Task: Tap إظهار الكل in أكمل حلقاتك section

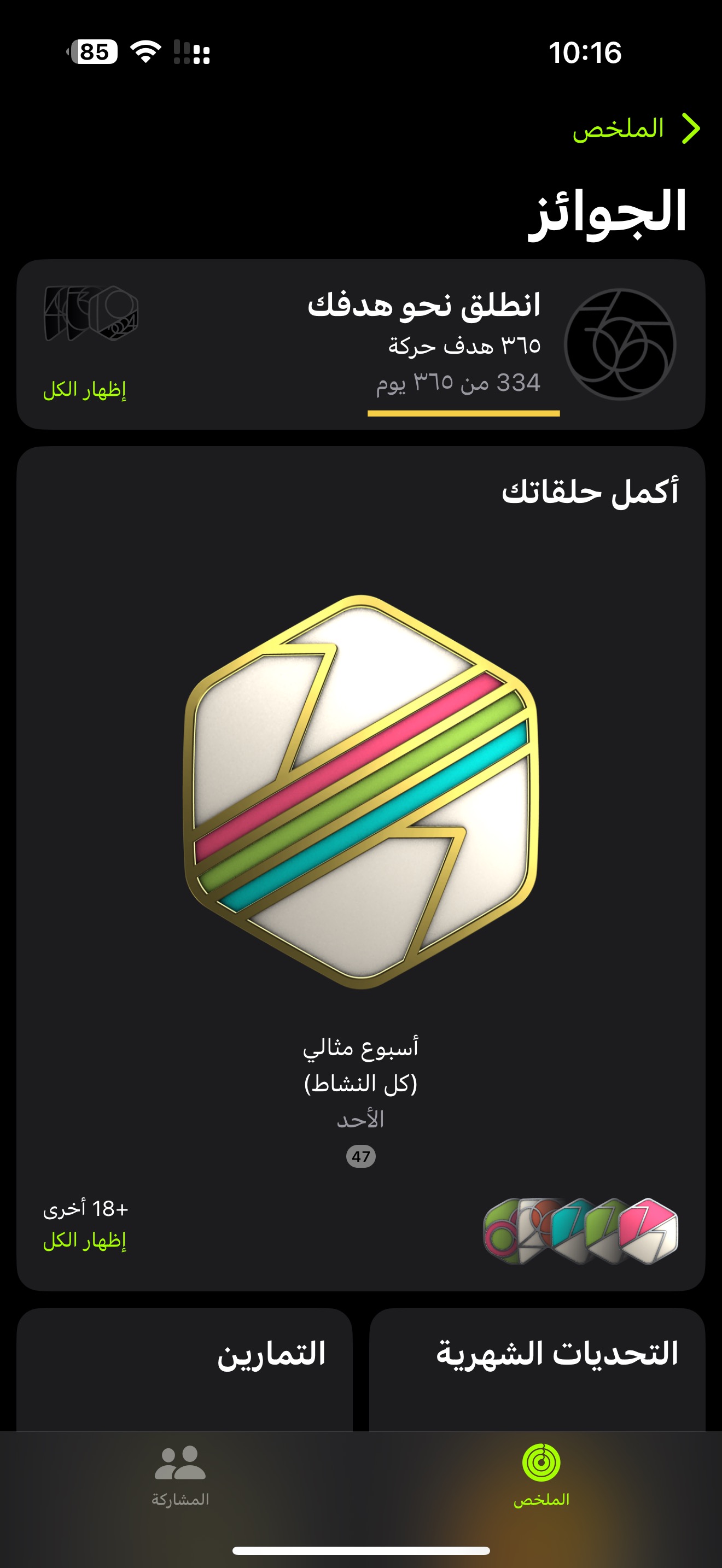Action: [x=85, y=1240]
